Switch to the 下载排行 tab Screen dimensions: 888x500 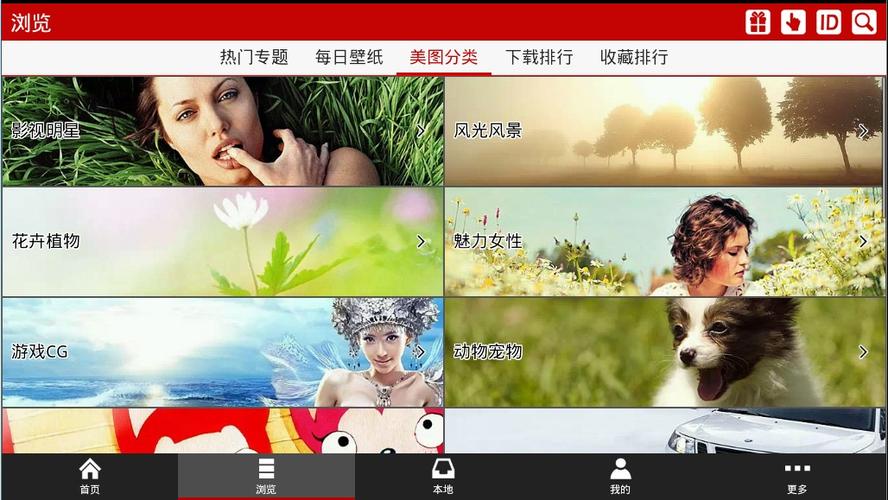pos(539,57)
